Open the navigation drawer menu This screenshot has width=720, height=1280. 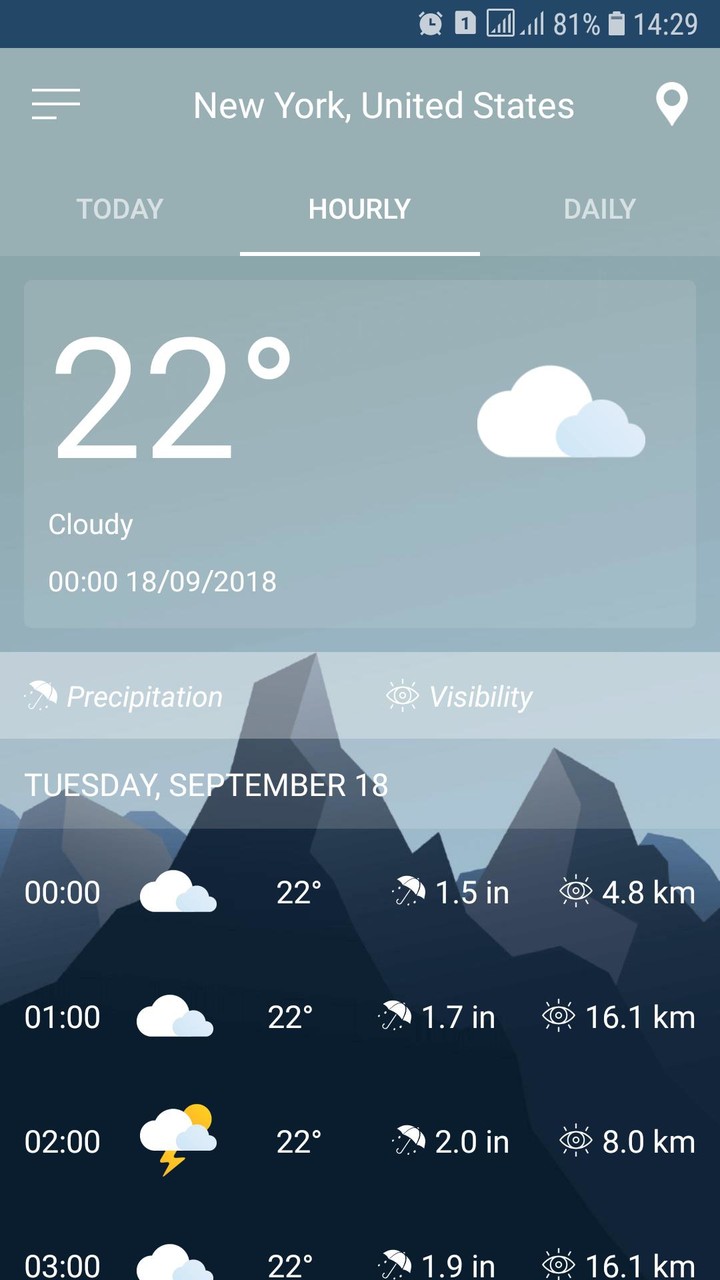point(57,104)
